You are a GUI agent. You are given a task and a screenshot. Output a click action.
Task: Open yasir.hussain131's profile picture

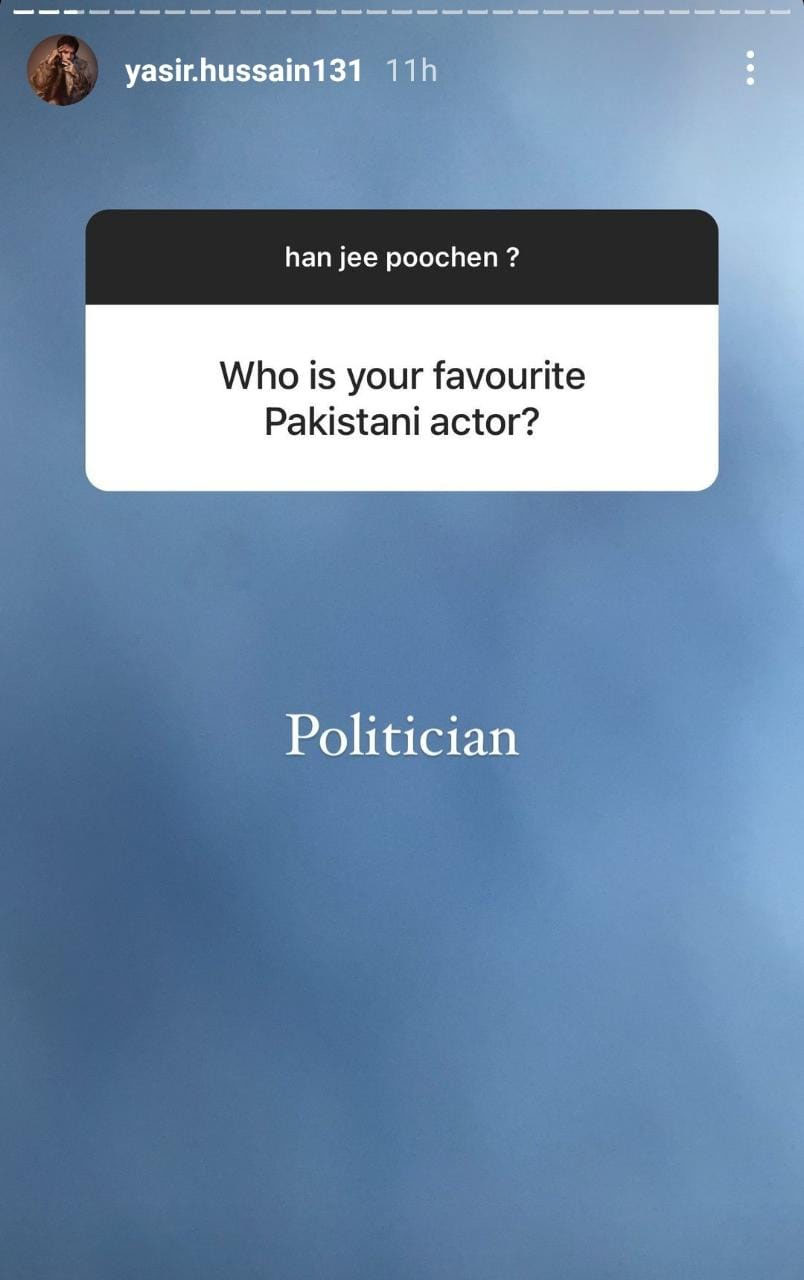(62, 71)
